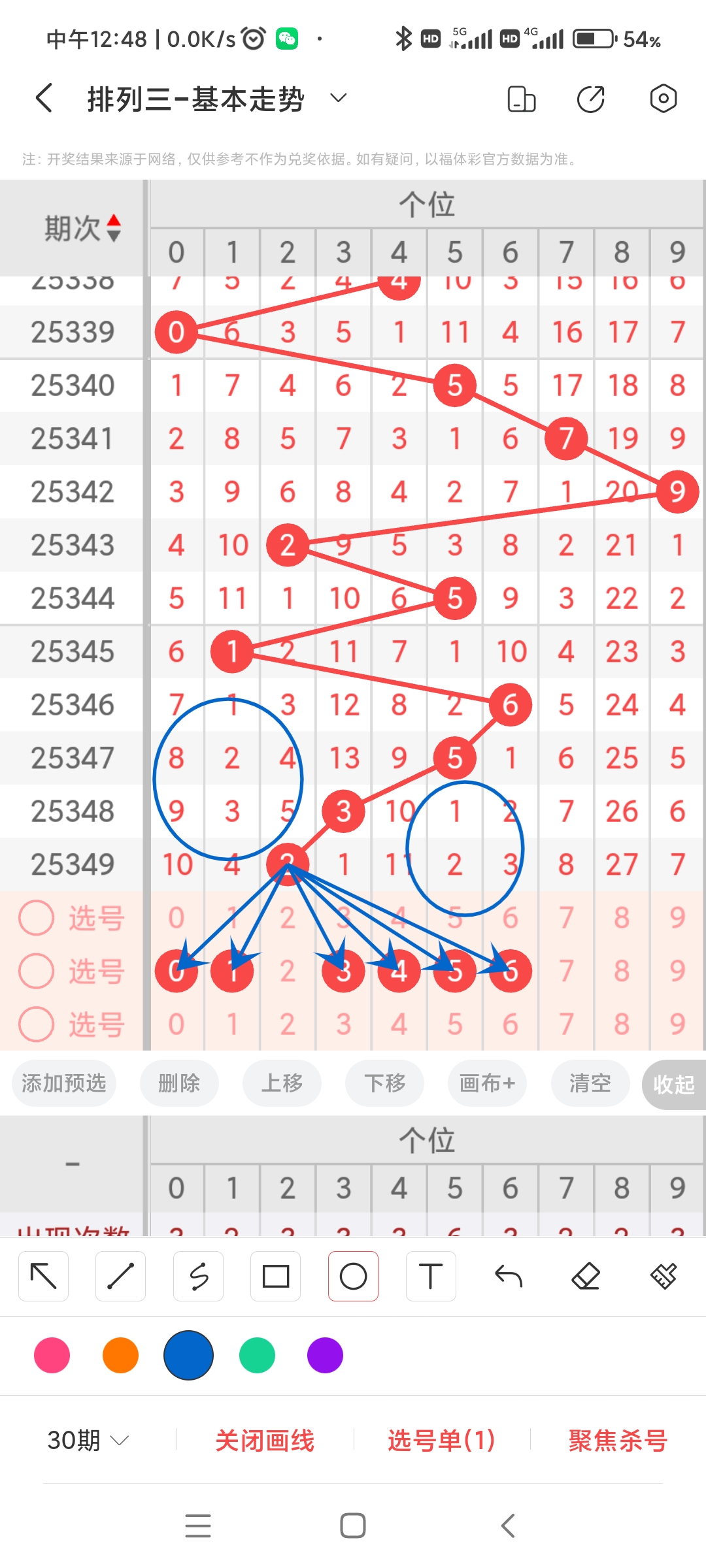The height and width of the screenshot is (1568, 706).
Task: Tap the back arrow at top left
Action: 43,97
